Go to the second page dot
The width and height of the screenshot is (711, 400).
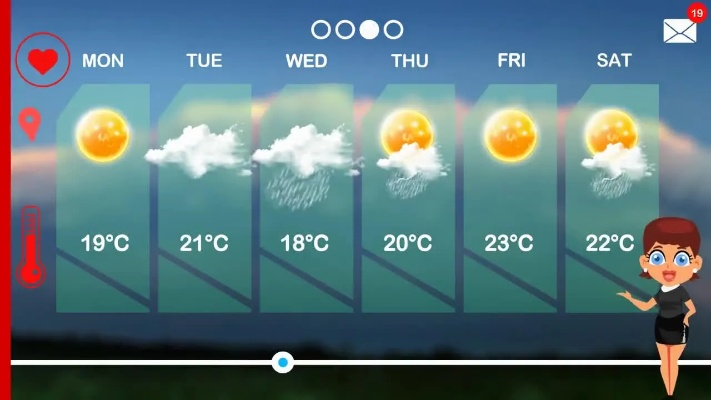click(x=345, y=29)
